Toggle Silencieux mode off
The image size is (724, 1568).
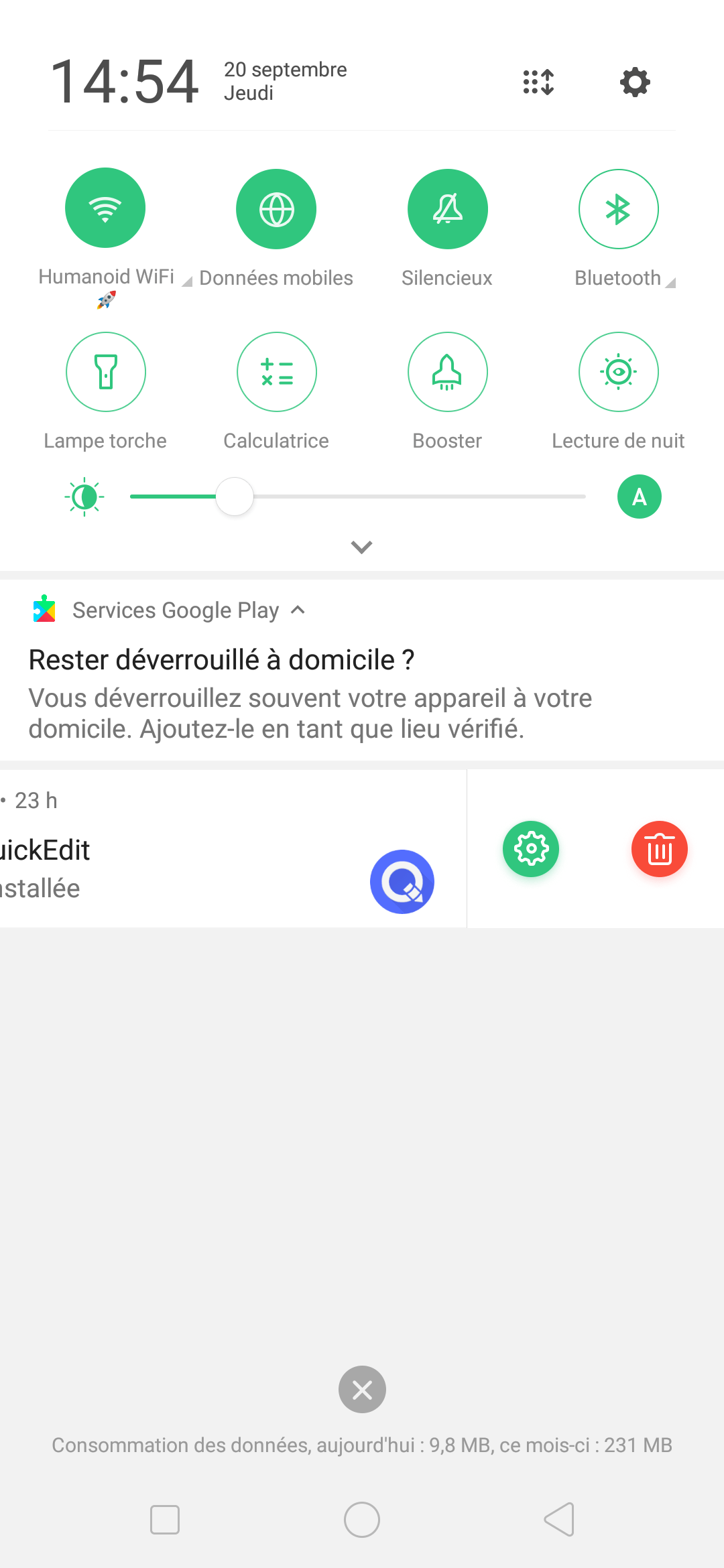447,208
